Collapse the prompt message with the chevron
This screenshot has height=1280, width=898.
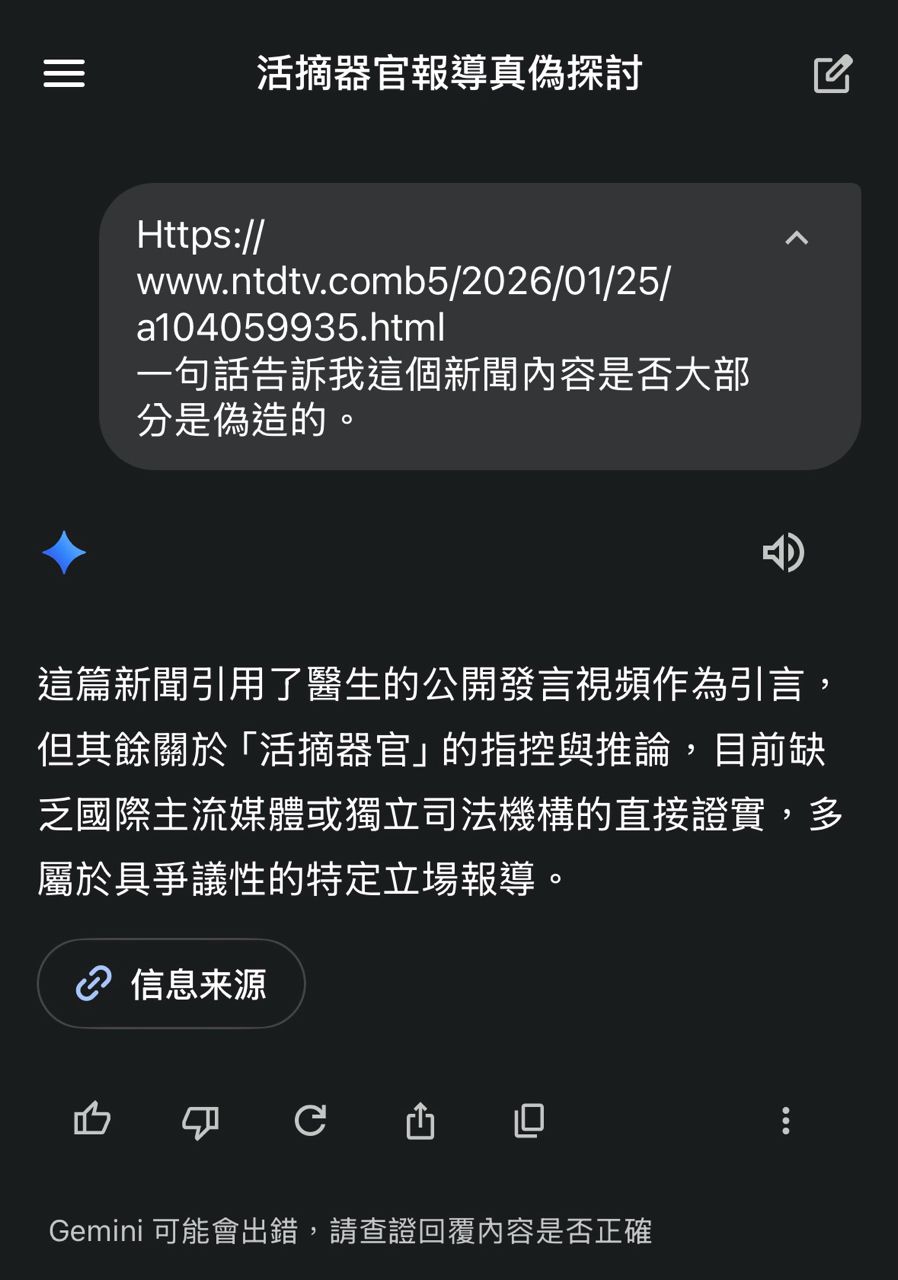tap(796, 238)
